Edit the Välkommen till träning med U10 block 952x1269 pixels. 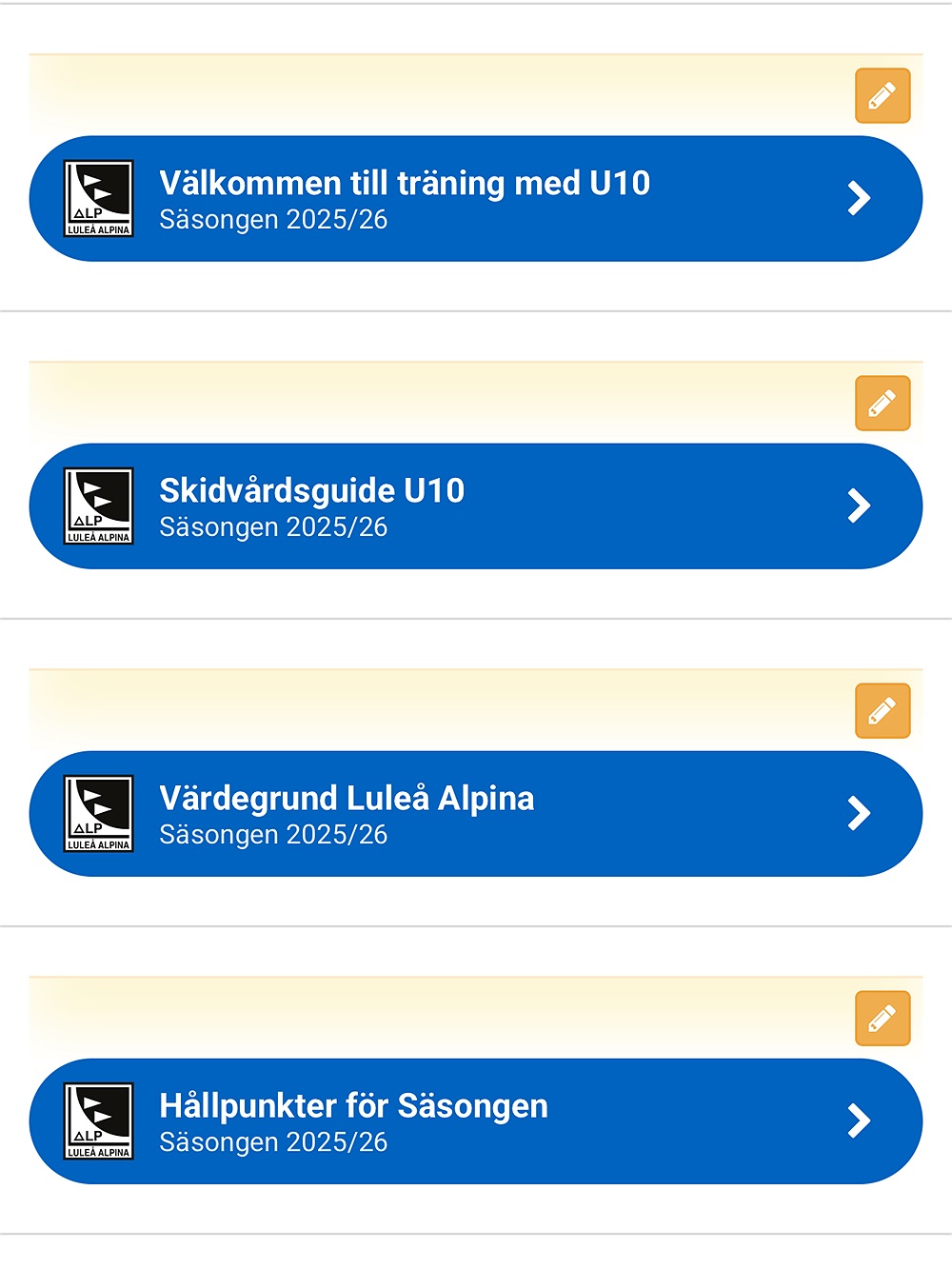click(x=883, y=96)
